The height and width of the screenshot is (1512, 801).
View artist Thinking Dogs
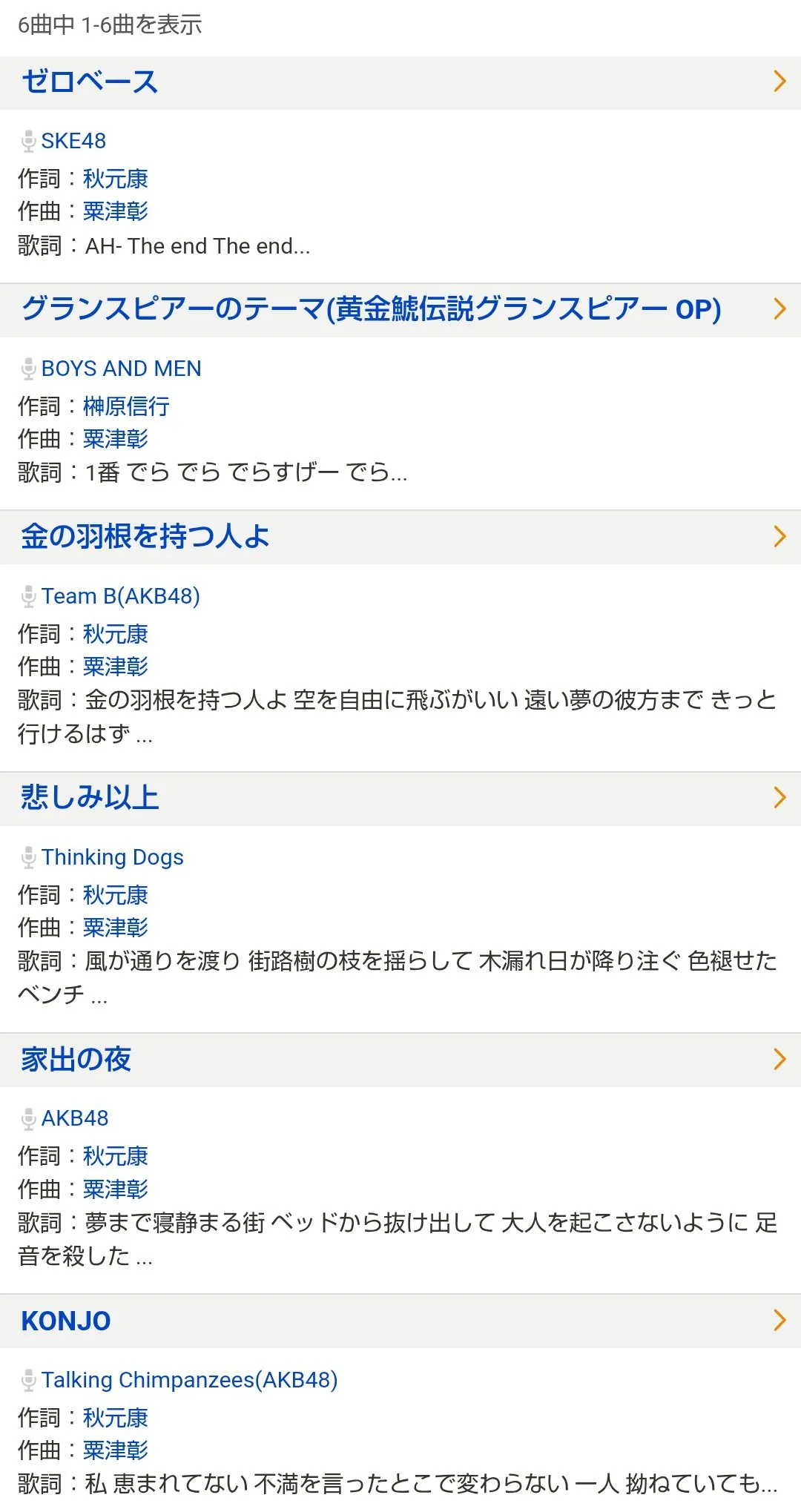click(112, 857)
